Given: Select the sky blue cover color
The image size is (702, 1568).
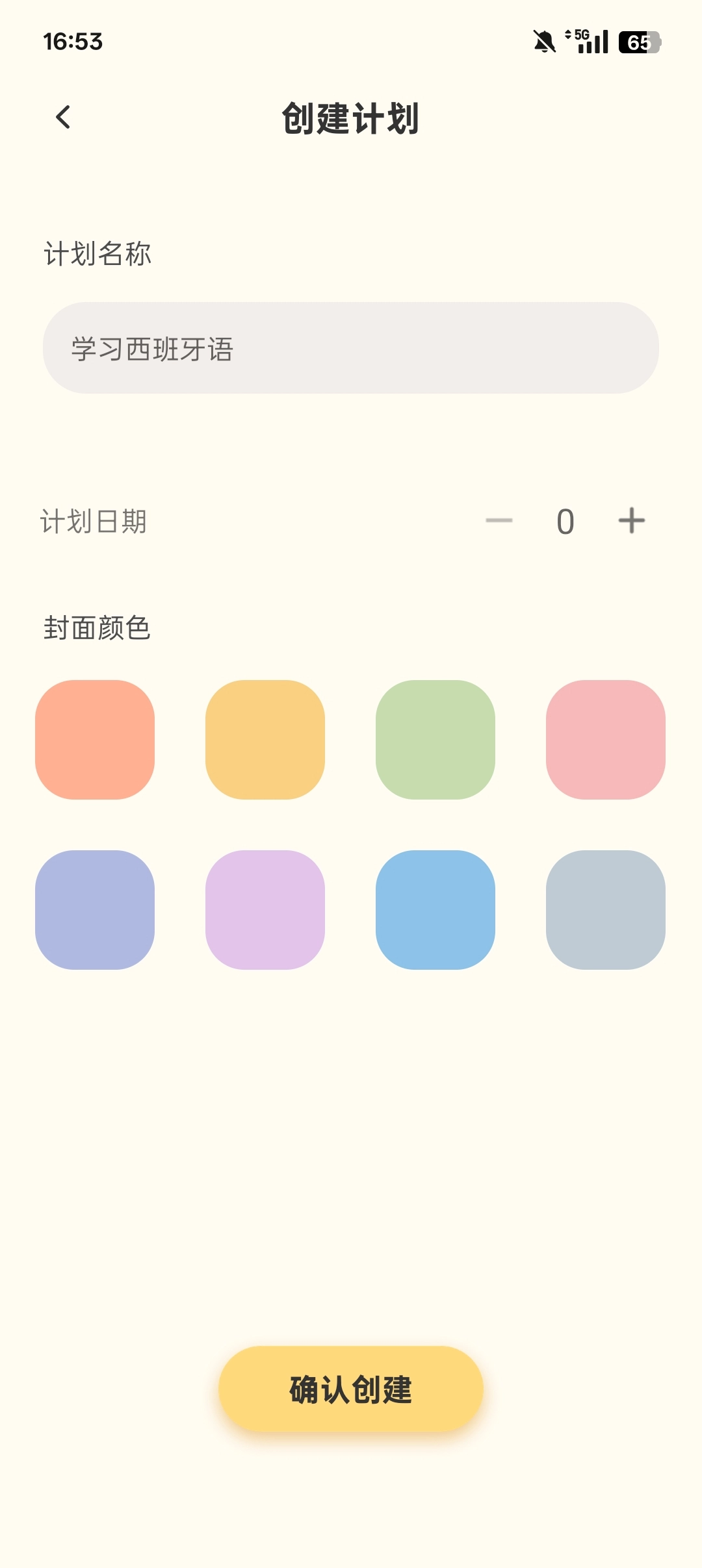Looking at the screenshot, I should pyautogui.click(x=435, y=910).
